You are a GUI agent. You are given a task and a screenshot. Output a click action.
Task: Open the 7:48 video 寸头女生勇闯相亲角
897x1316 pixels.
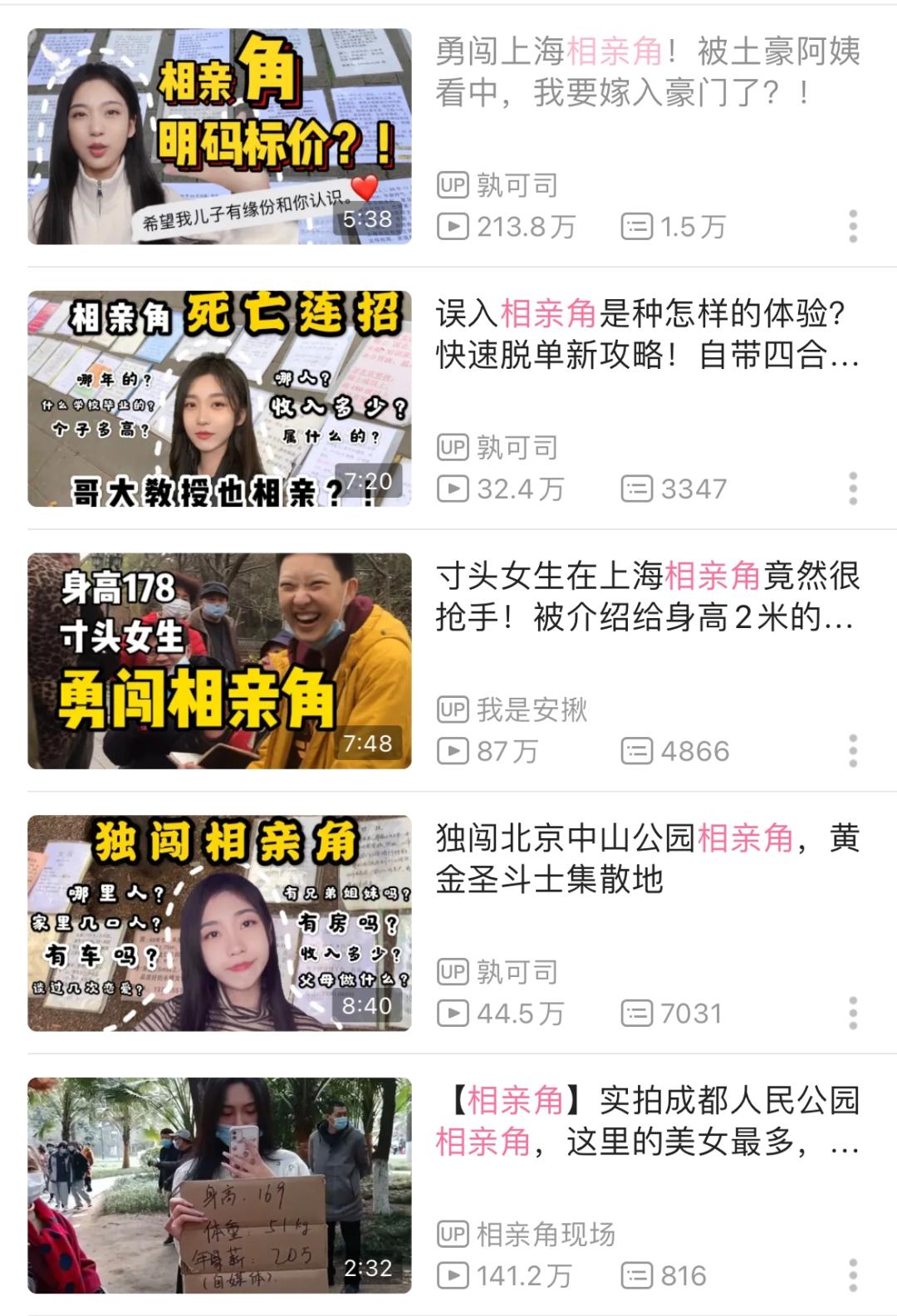(219, 660)
